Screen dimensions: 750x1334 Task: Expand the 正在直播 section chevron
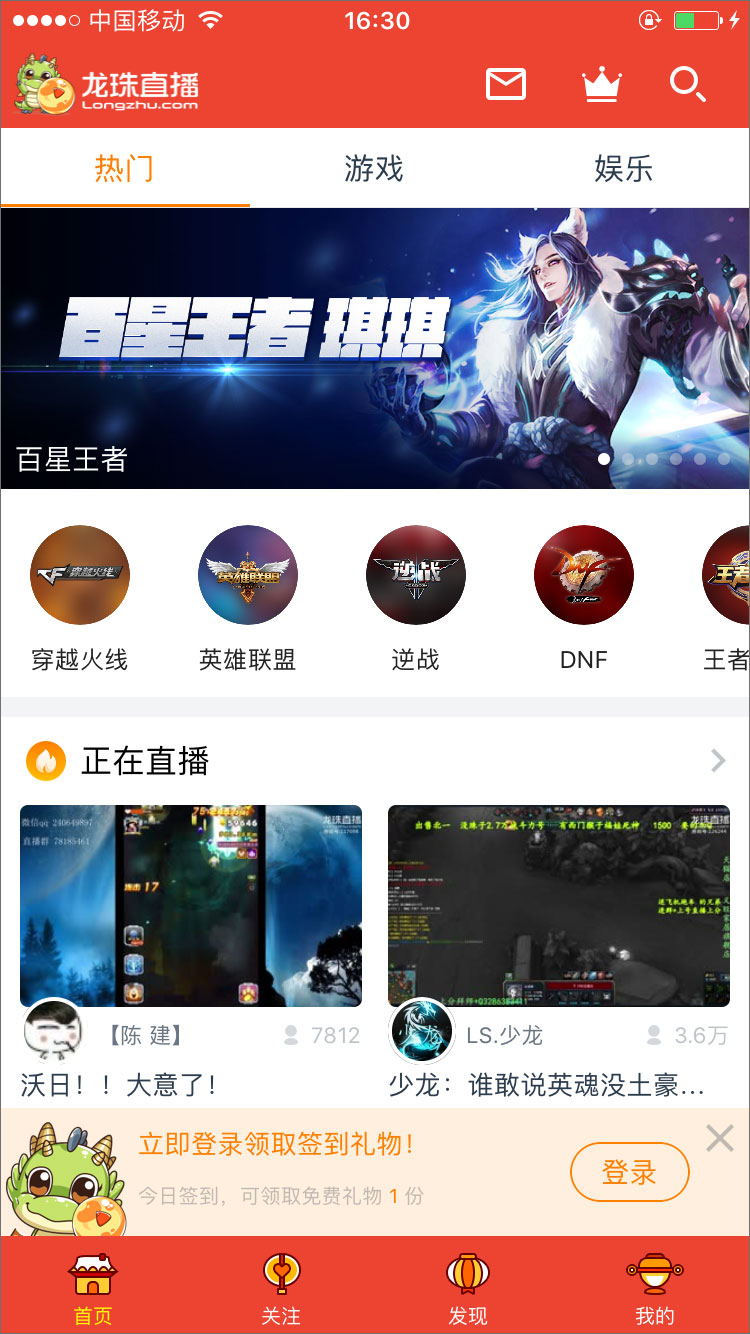718,762
